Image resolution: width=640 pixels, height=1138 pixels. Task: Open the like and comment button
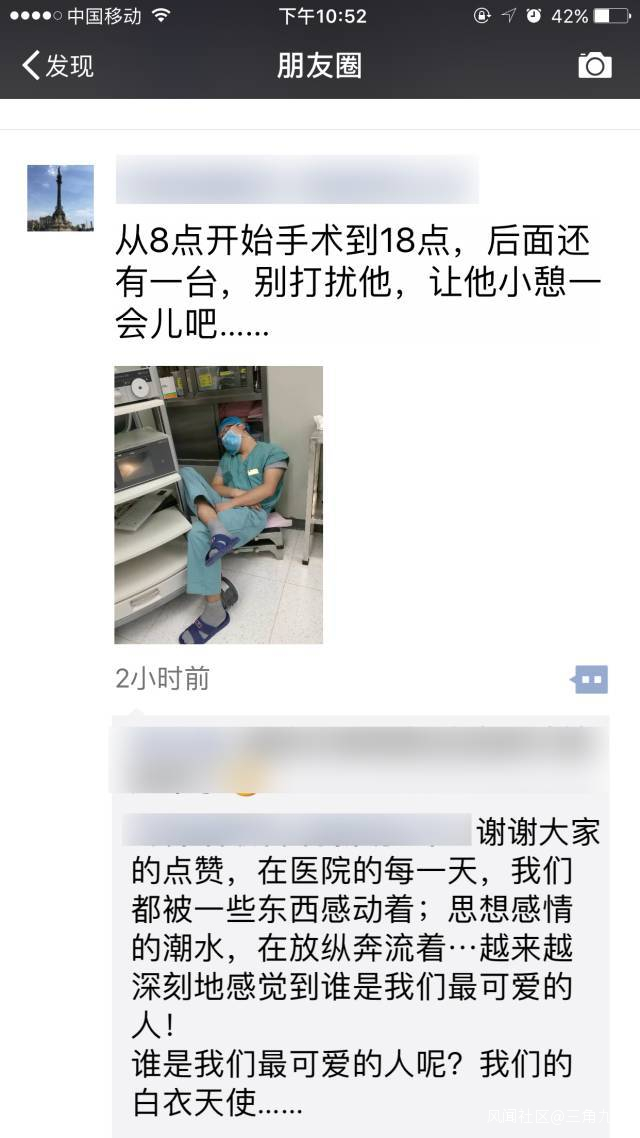(x=590, y=680)
